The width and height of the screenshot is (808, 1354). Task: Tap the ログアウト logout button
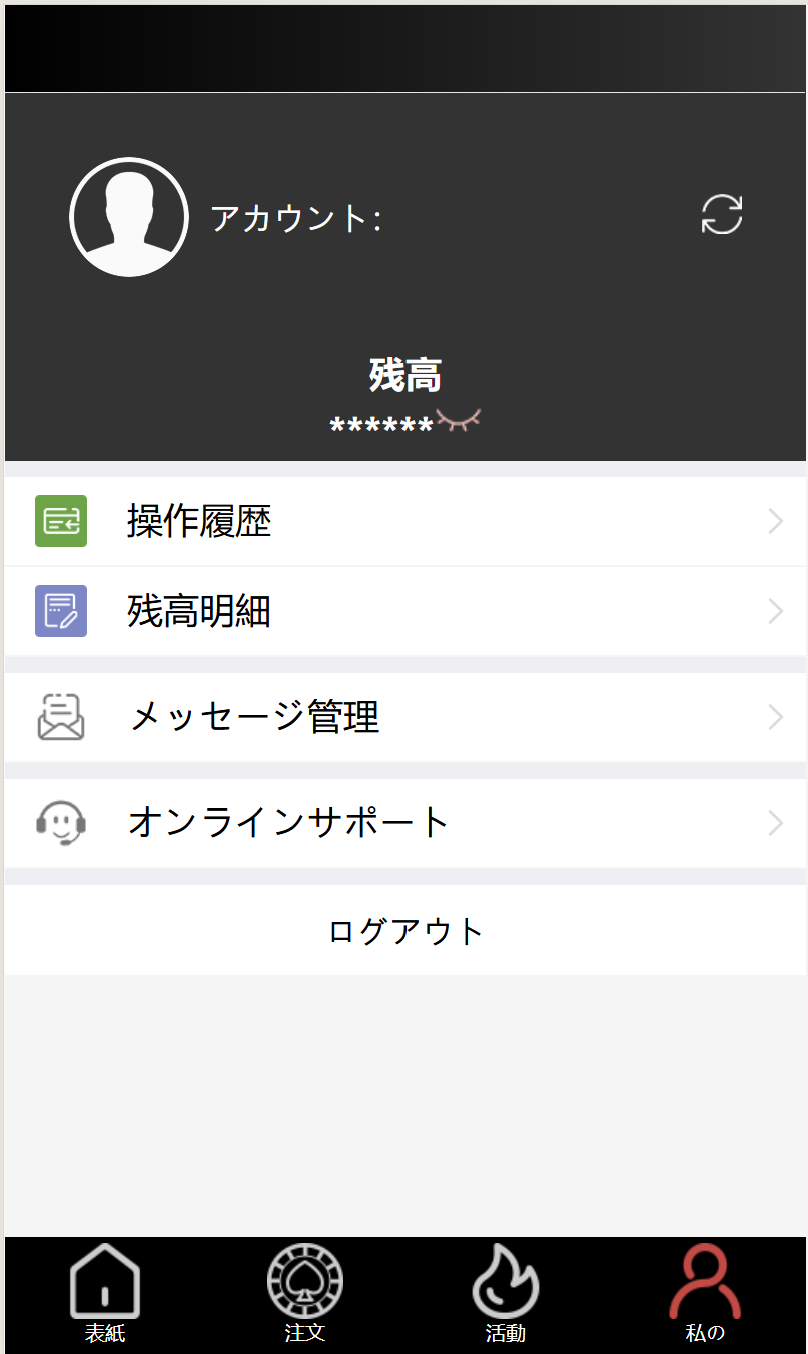point(405,931)
